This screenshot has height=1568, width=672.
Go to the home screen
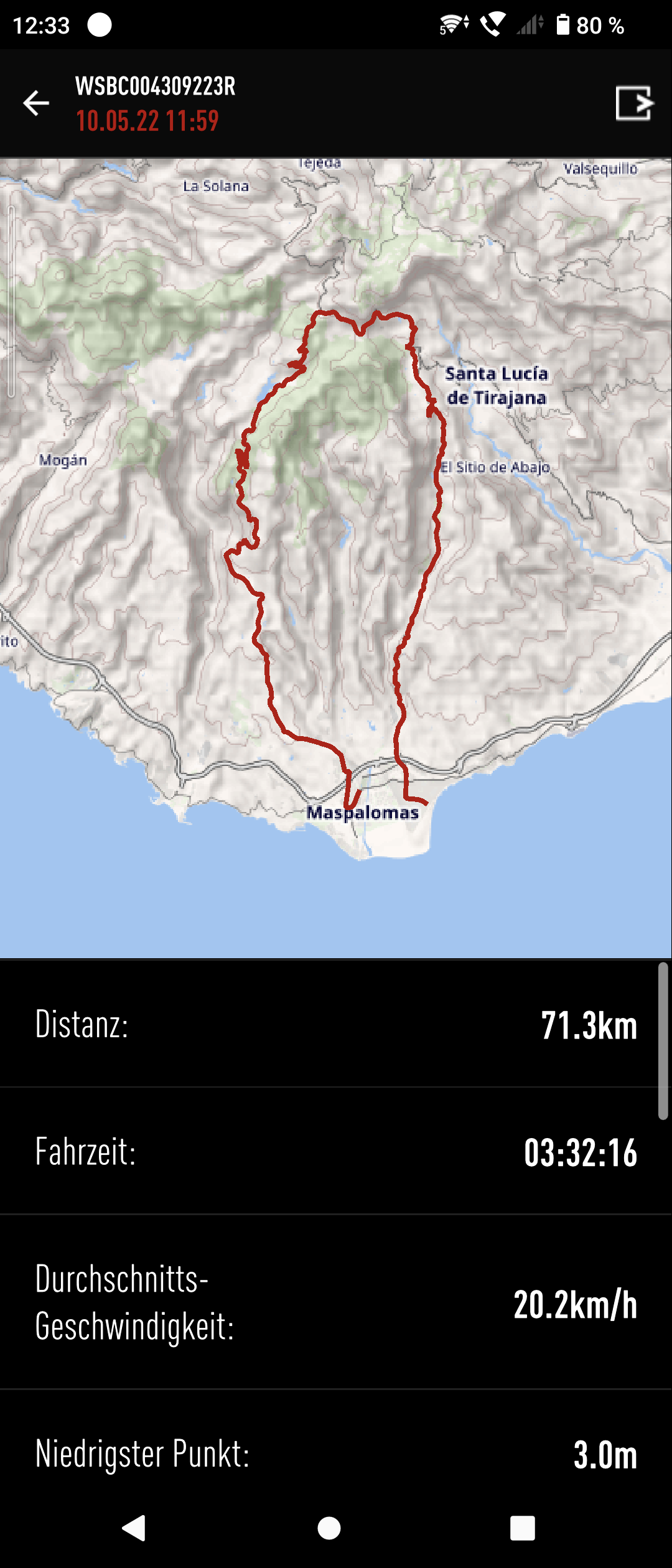(329, 1528)
